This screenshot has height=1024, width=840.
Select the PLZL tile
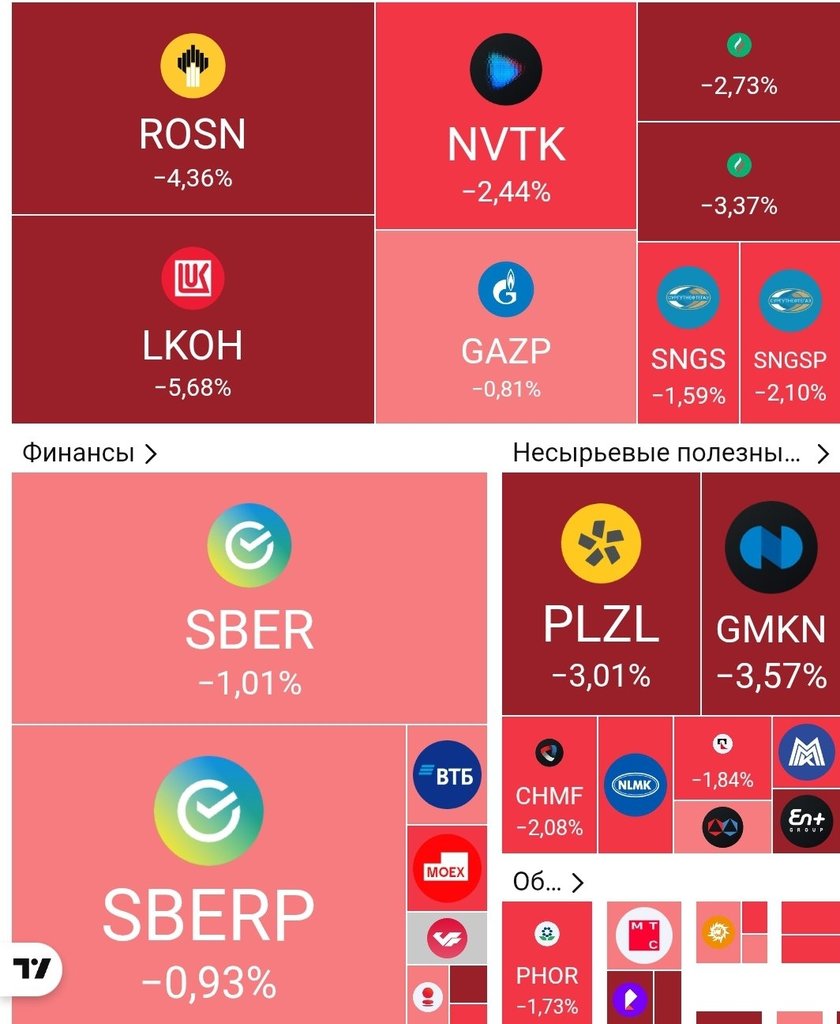(x=600, y=595)
